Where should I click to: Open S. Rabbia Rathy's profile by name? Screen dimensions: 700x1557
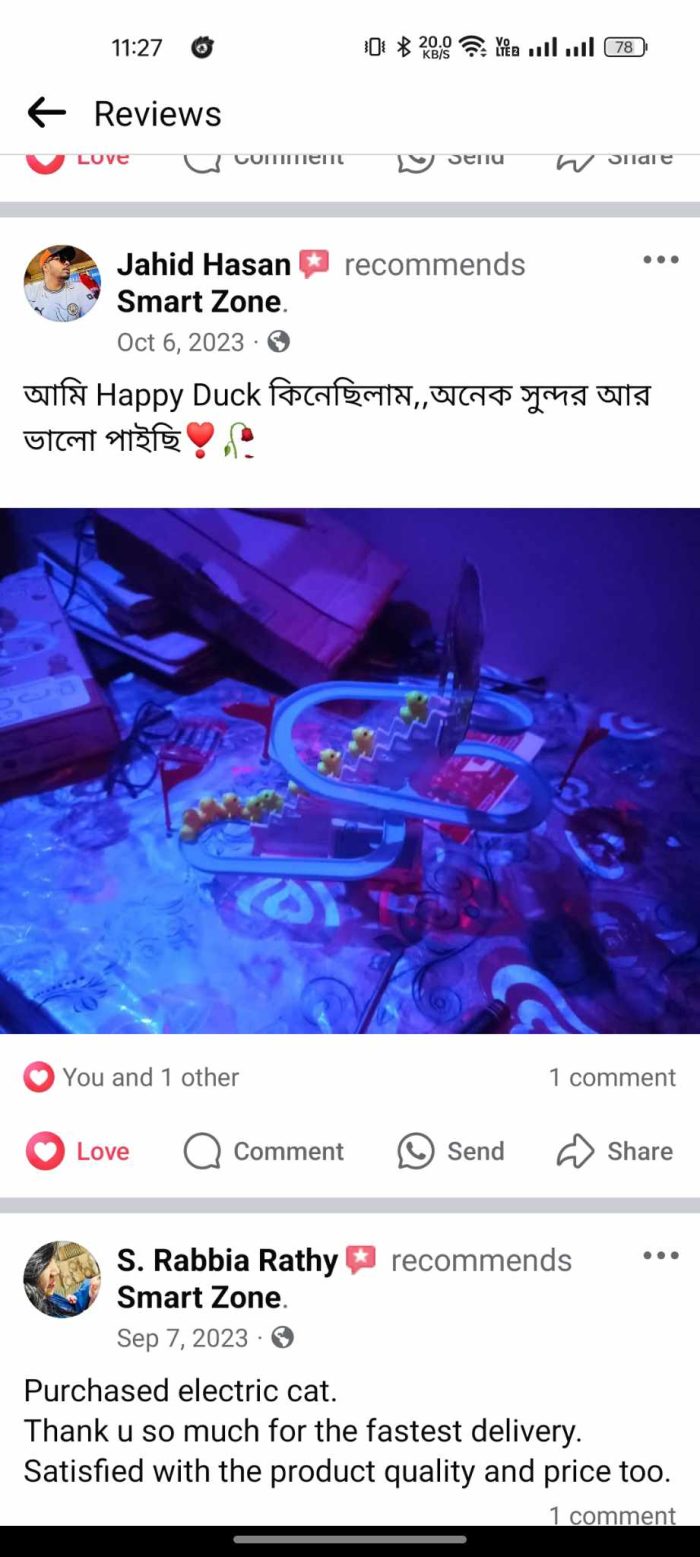228,1260
